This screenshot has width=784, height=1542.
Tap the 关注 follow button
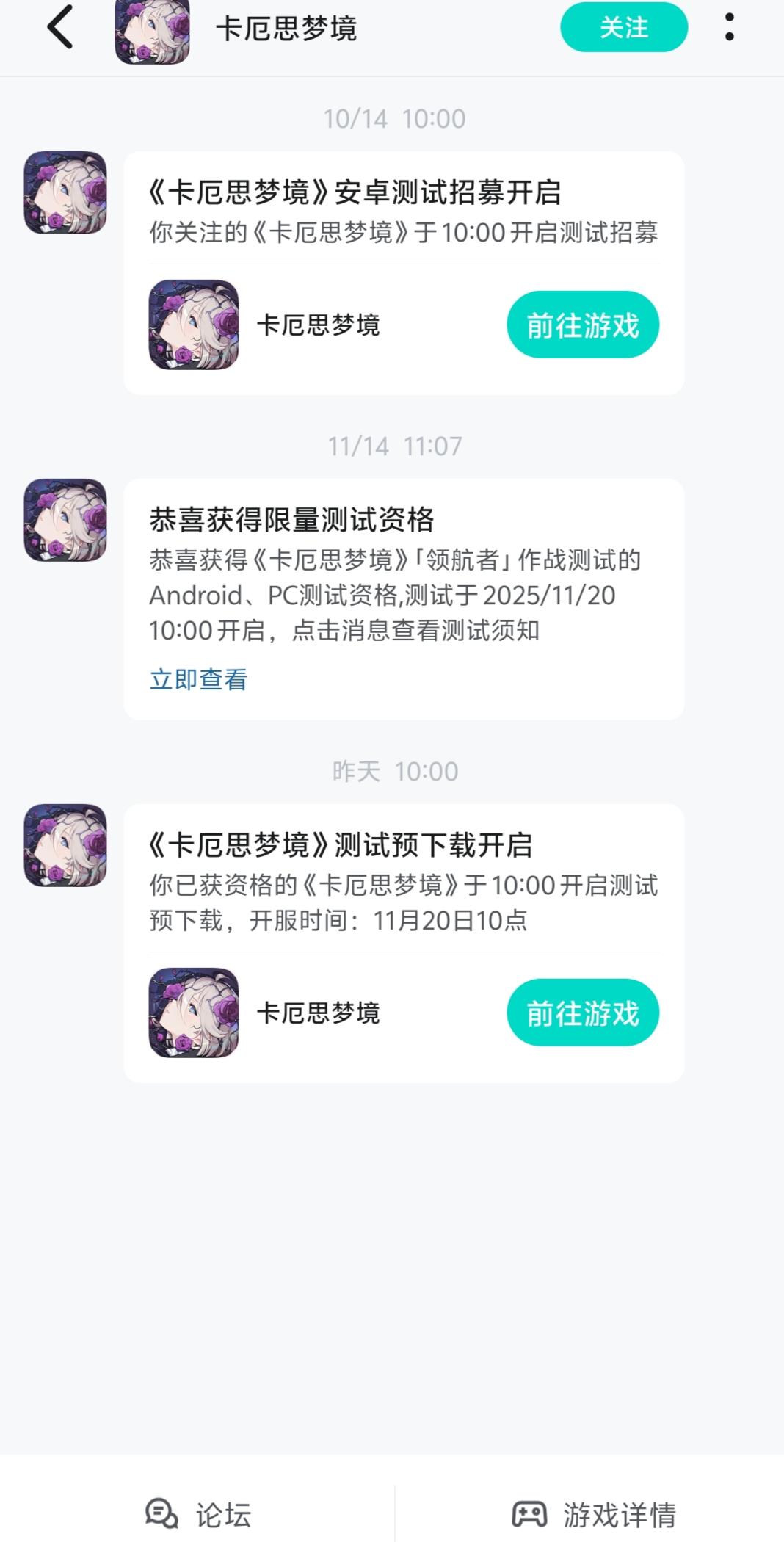[623, 28]
